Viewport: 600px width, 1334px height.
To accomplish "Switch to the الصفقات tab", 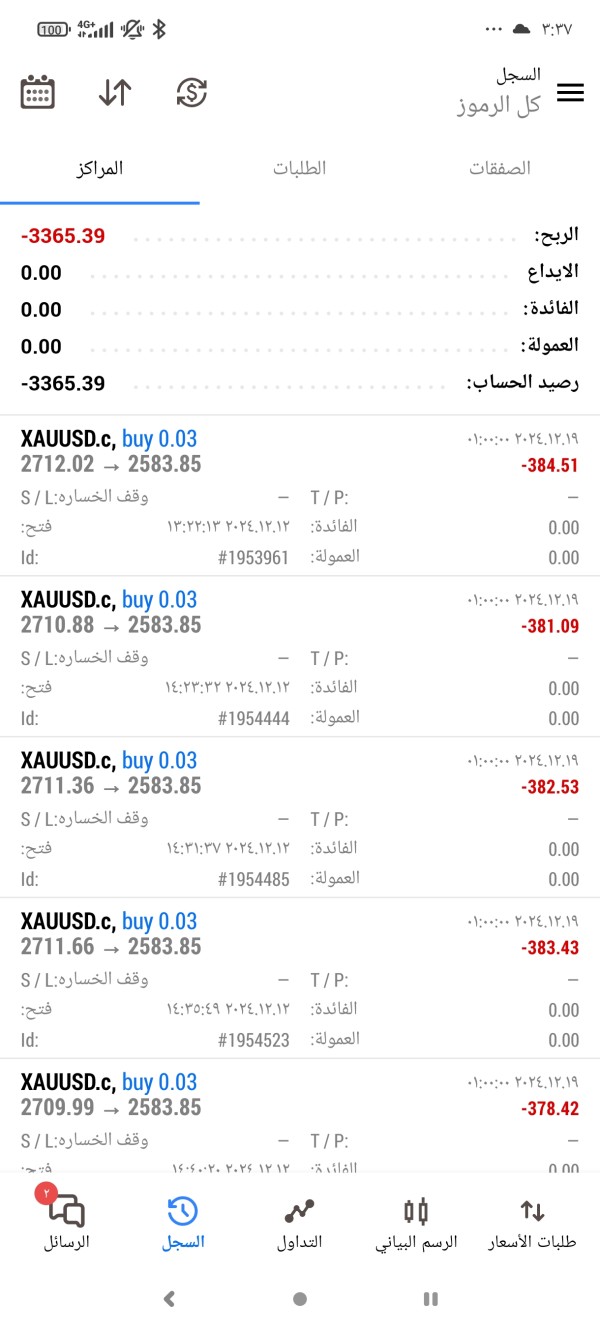I will (x=500, y=168).
